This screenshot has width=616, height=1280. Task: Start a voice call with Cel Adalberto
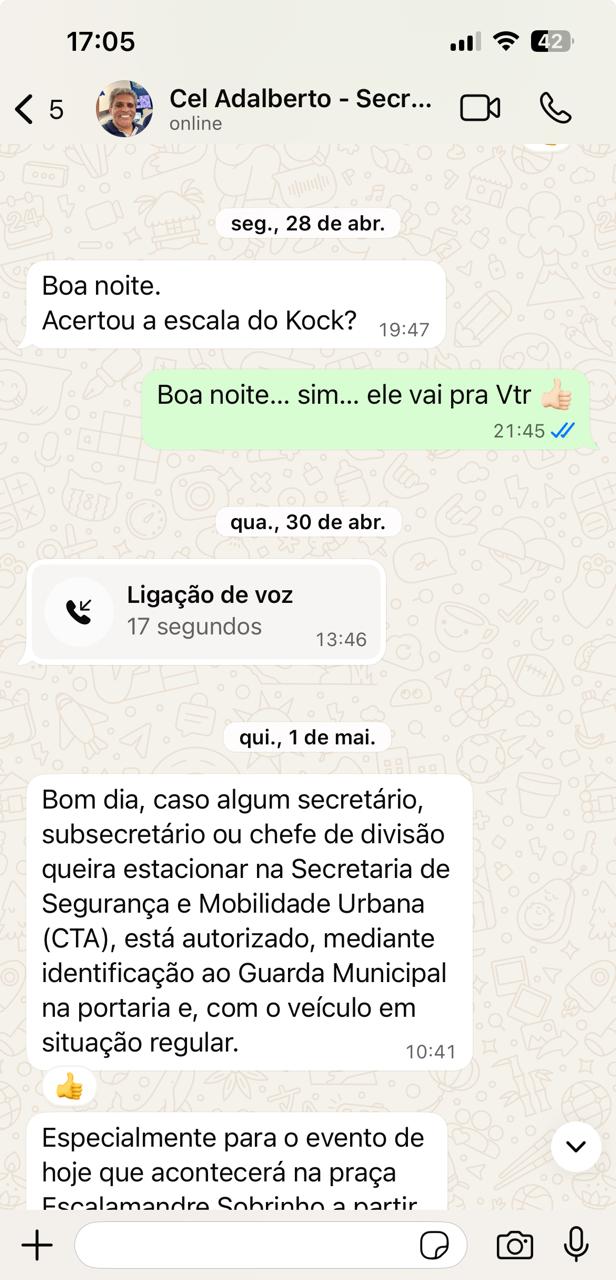click(555, 108)
